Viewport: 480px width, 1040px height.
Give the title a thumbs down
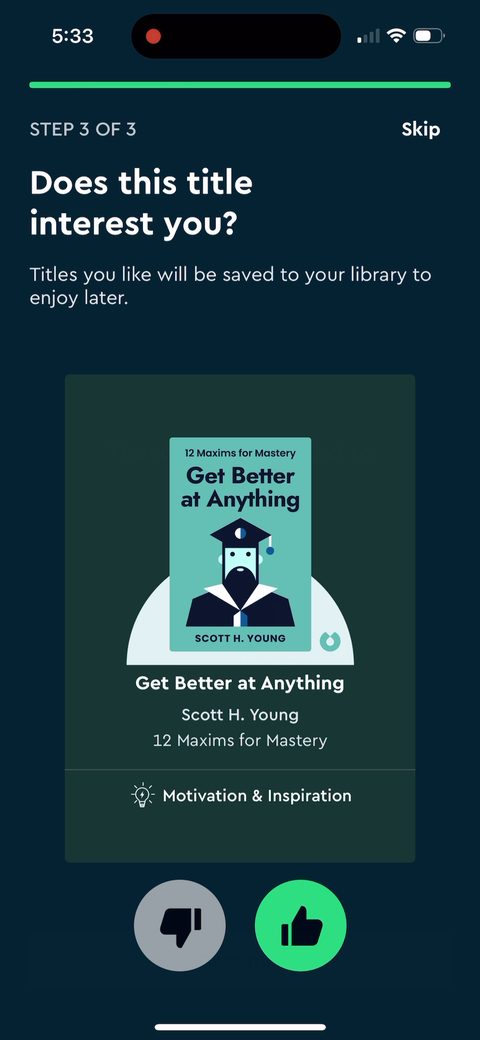pos(180,925)
